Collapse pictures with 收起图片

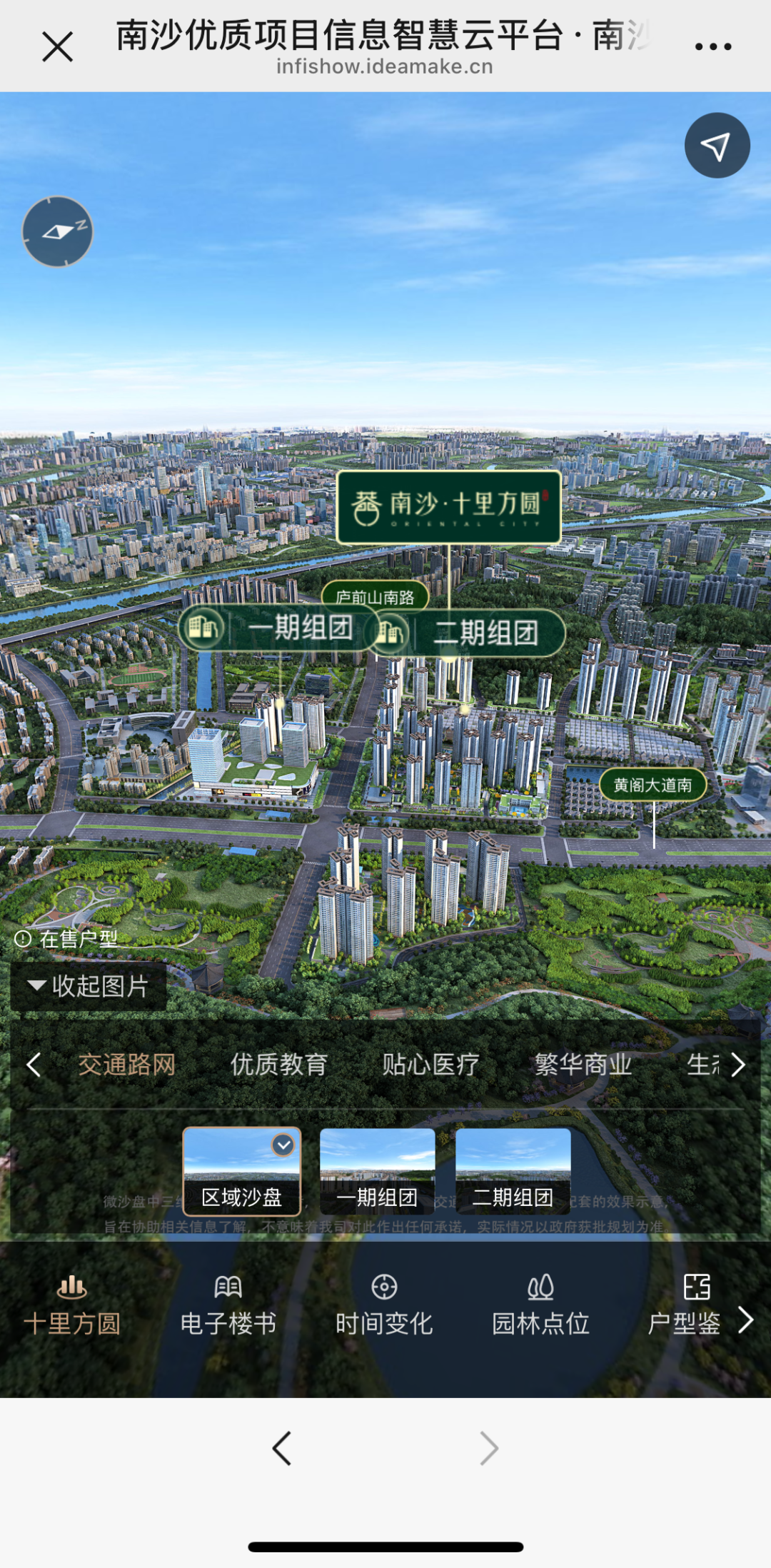click(89, 986)
